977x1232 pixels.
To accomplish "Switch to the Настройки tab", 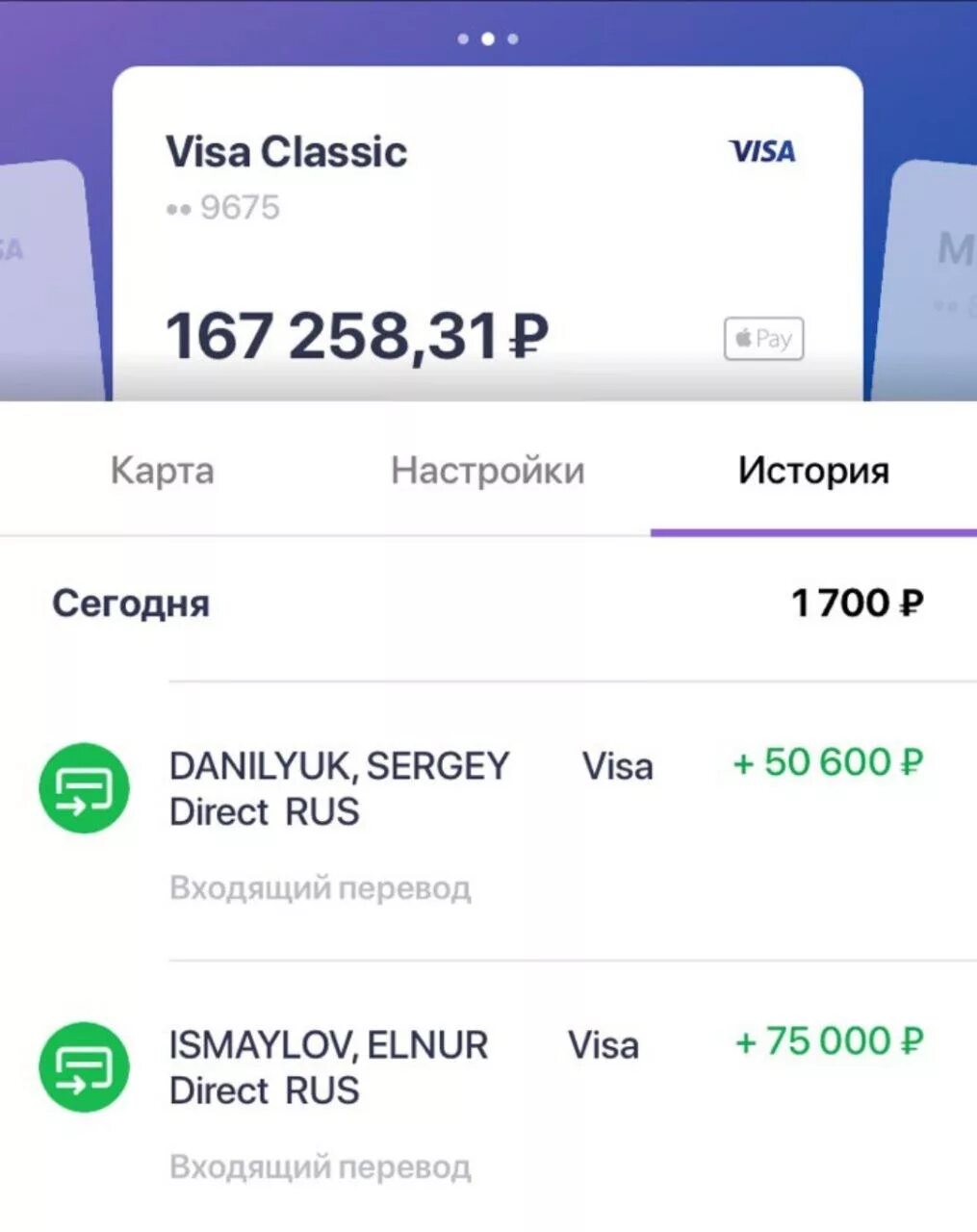I will (487, 471).
